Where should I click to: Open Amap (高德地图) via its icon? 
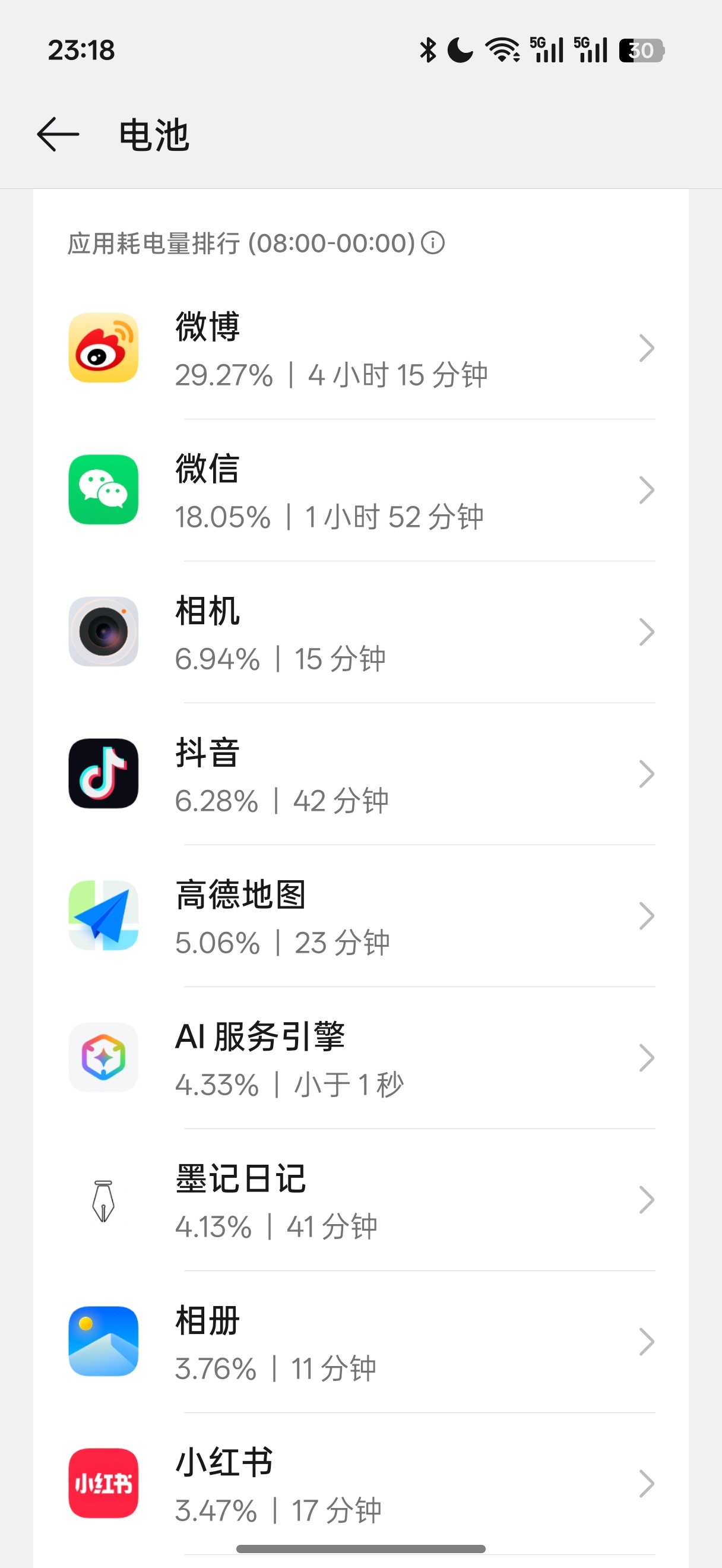(x=103, y=915)
